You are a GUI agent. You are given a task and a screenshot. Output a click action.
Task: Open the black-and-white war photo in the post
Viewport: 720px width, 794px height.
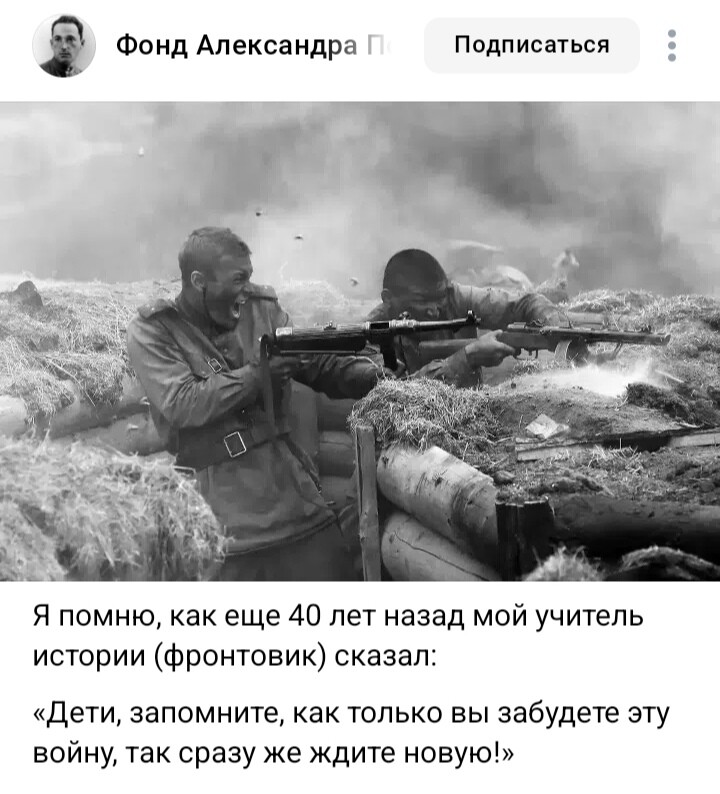360,340
